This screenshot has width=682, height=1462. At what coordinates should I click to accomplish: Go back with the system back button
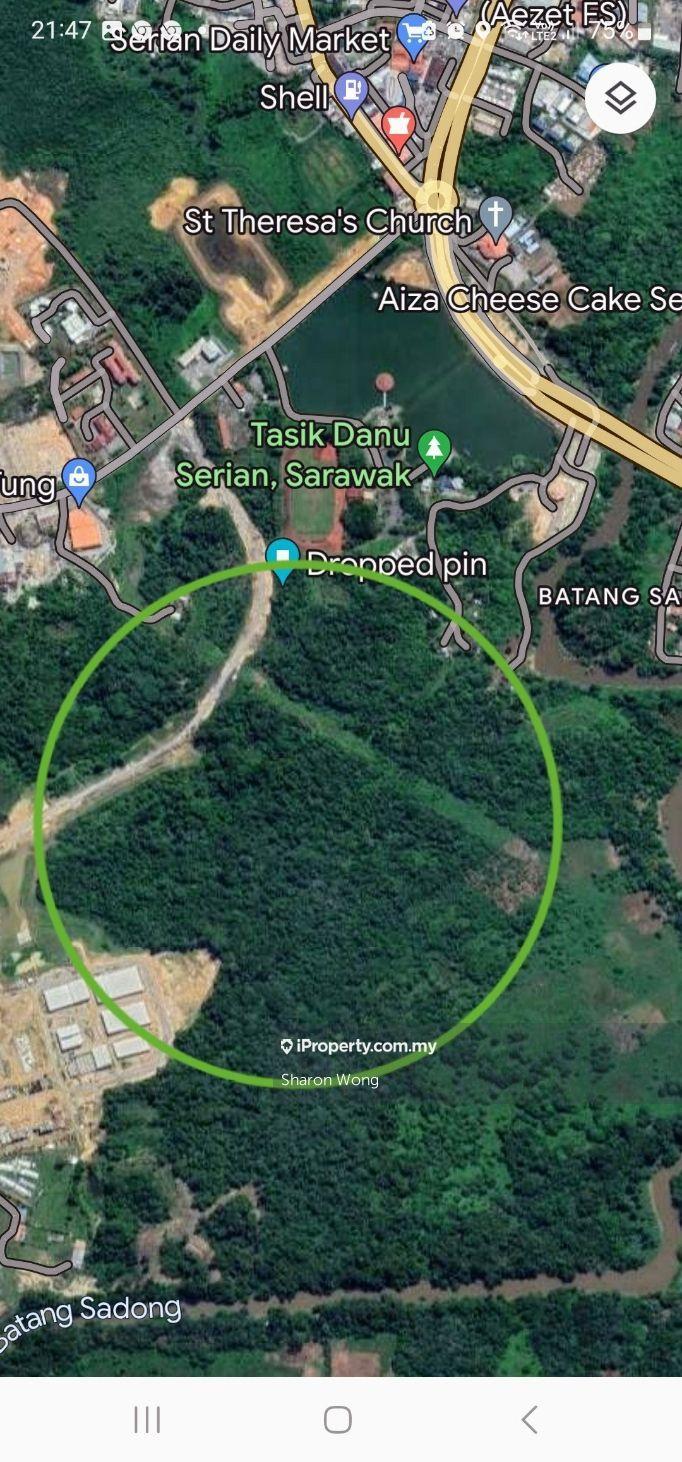tap(529, 1419)
